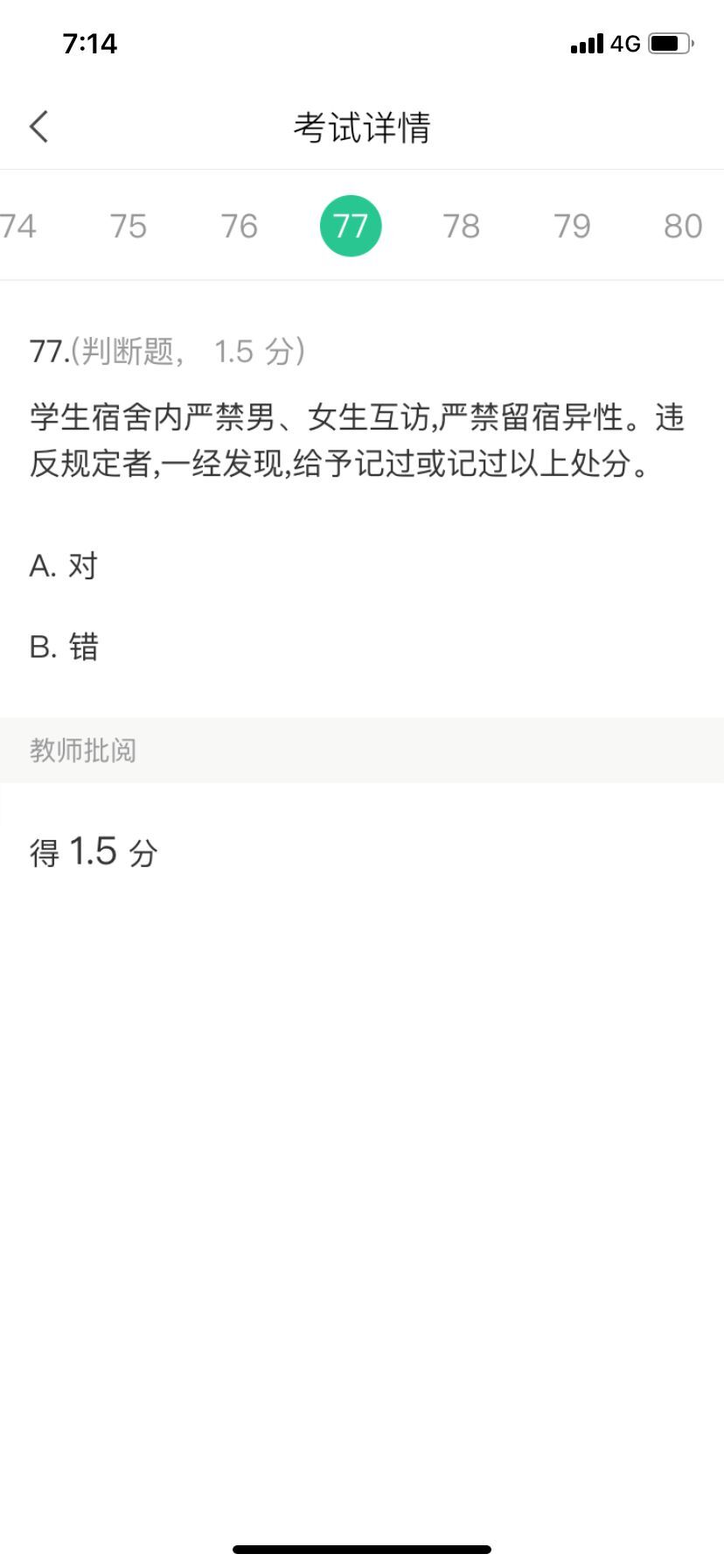The image size is (724, 1568).
Task: Go back from exam details
Action: [x=39, y=127]
